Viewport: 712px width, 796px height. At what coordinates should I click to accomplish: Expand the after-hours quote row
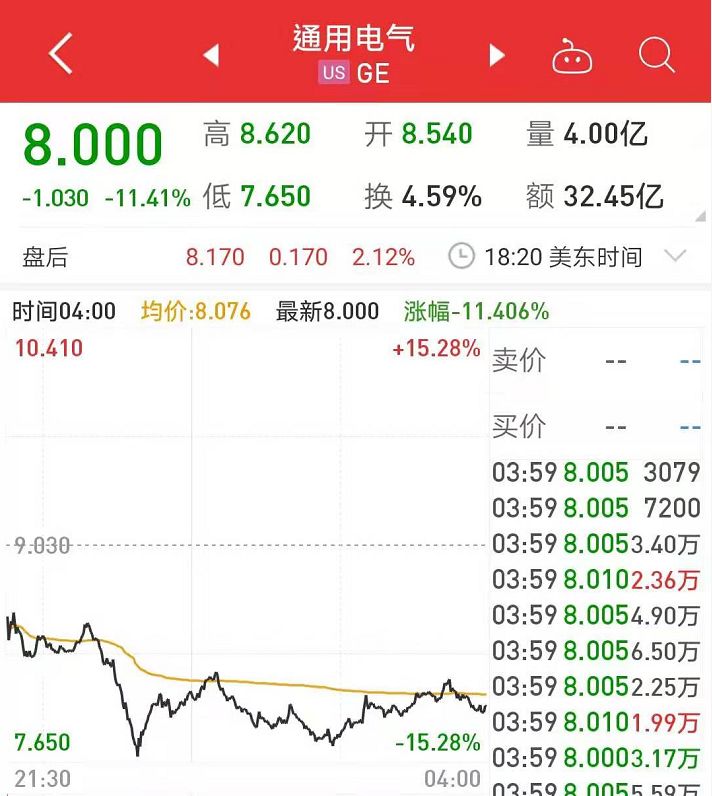point(676,257)
